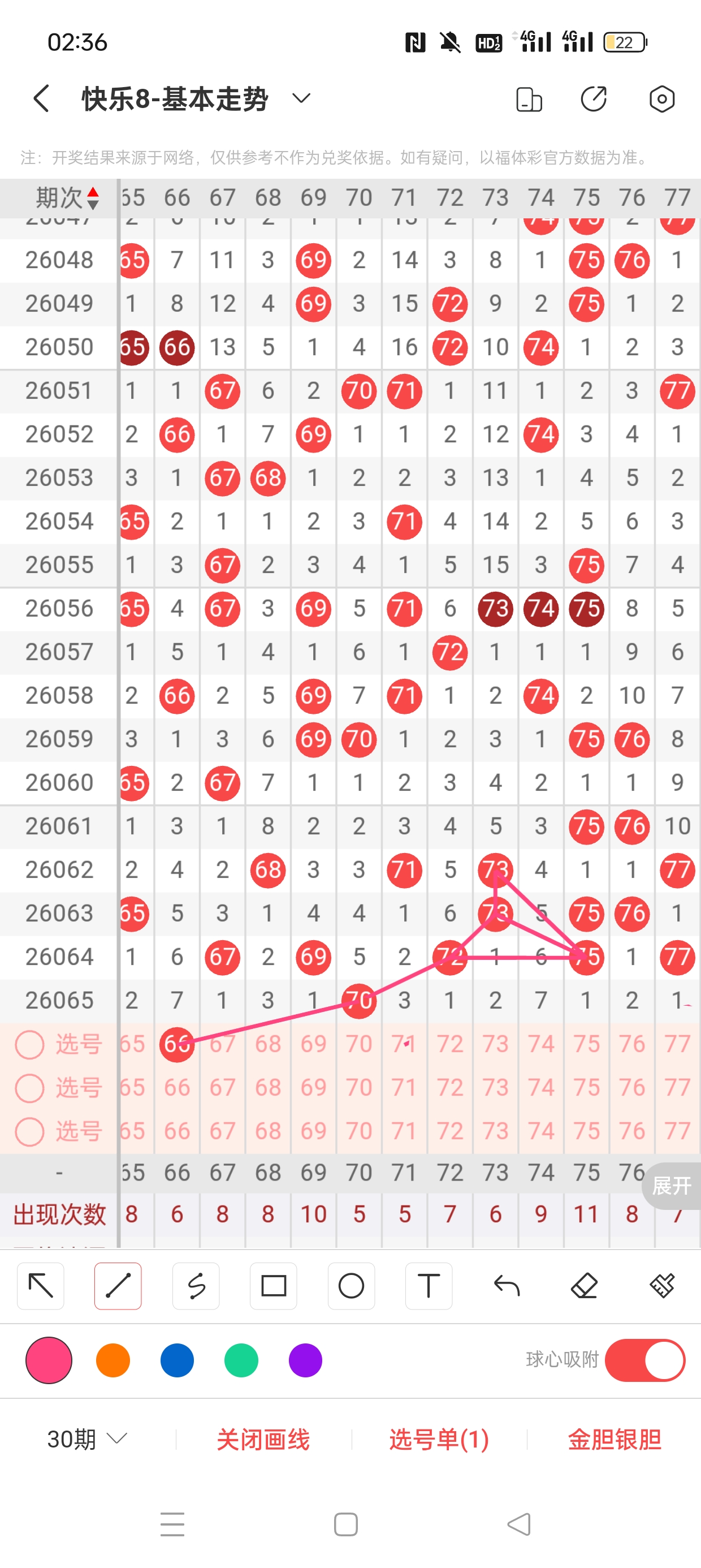
Task: Select the straight line tool
Action: pos(118,1286)
